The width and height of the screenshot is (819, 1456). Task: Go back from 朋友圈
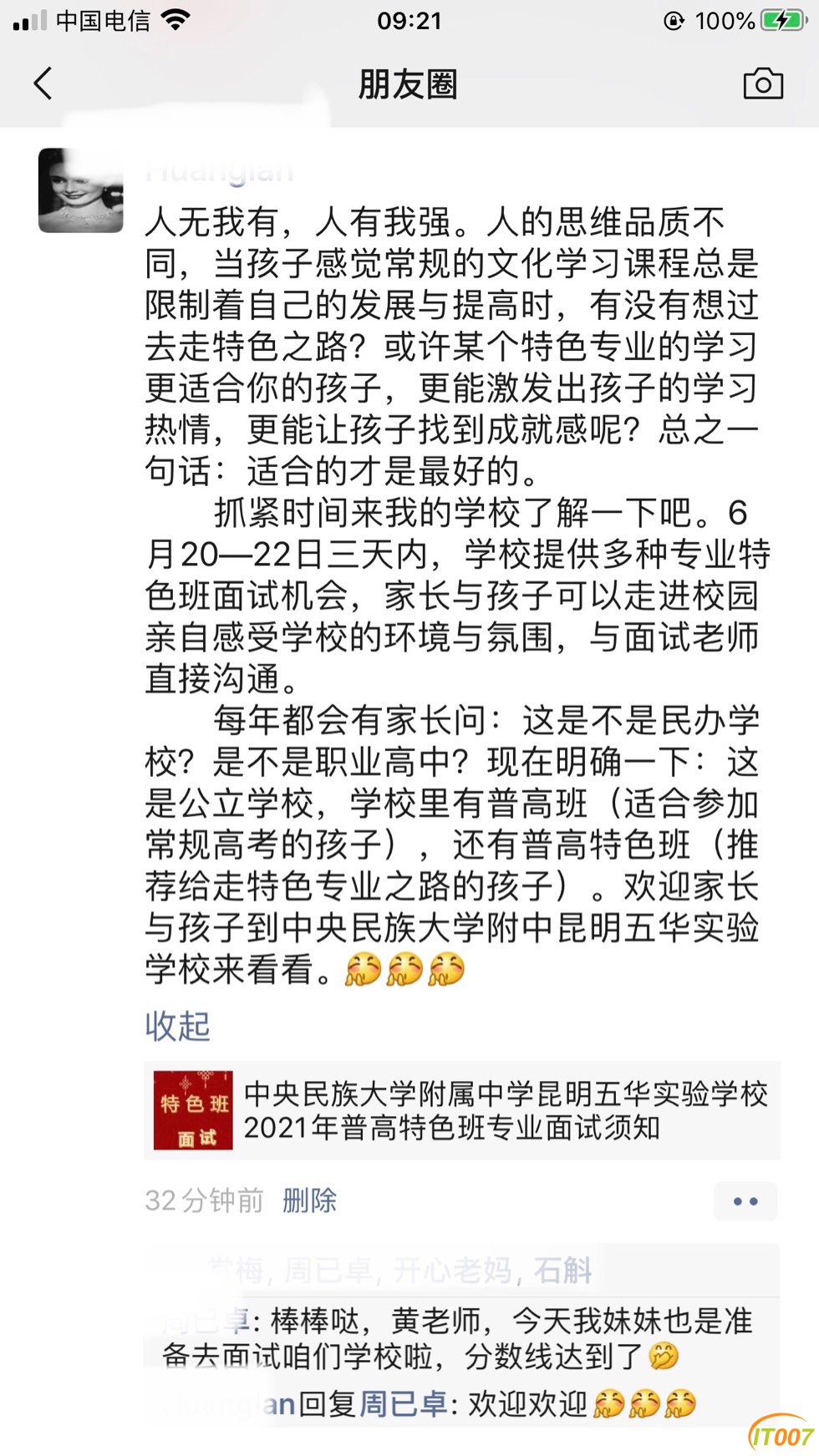point(43,84)
